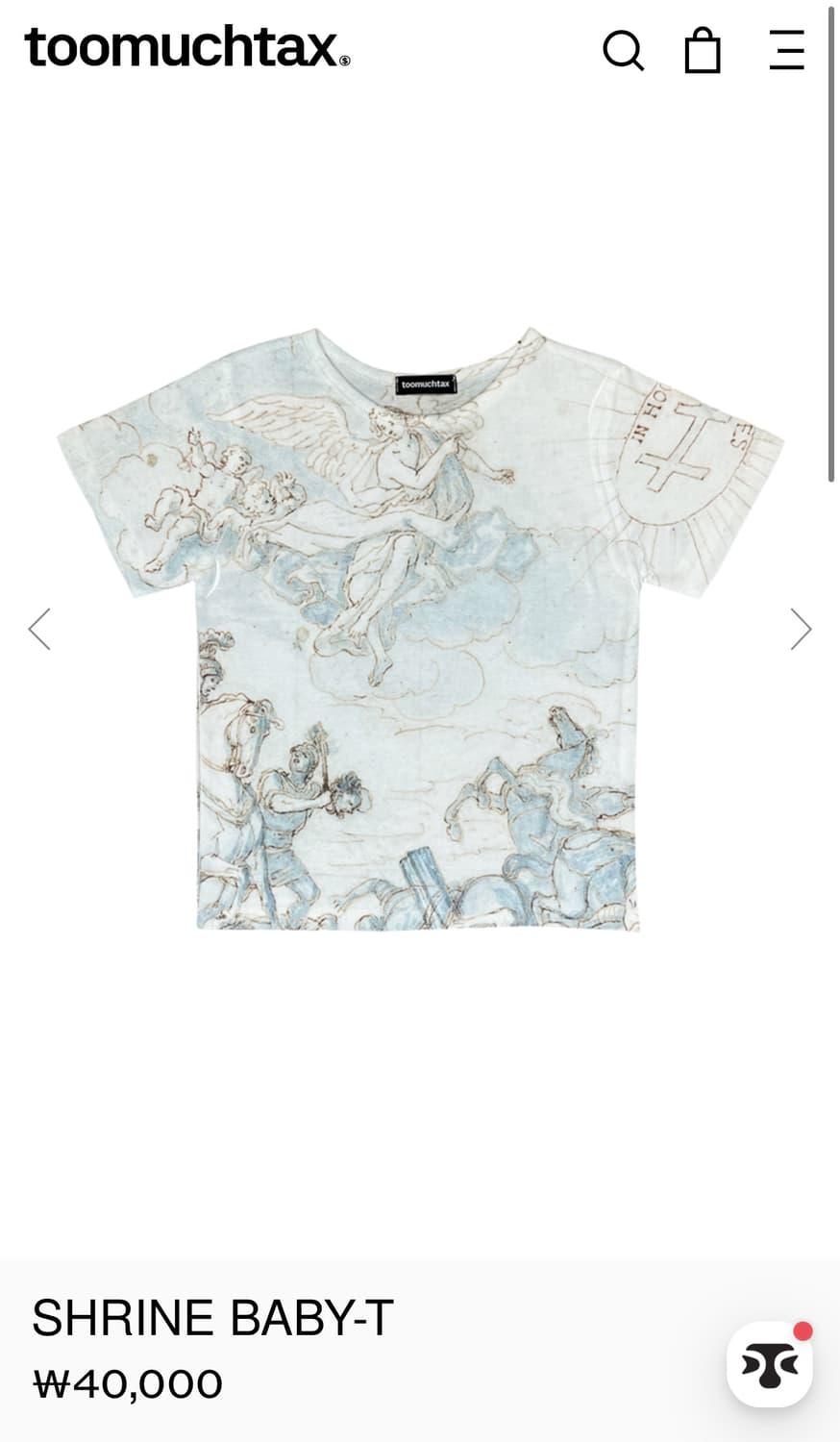Go to the toomuchtax homepage logo
The height and width of the screenshot is (1442, 840).
[187, 46]
